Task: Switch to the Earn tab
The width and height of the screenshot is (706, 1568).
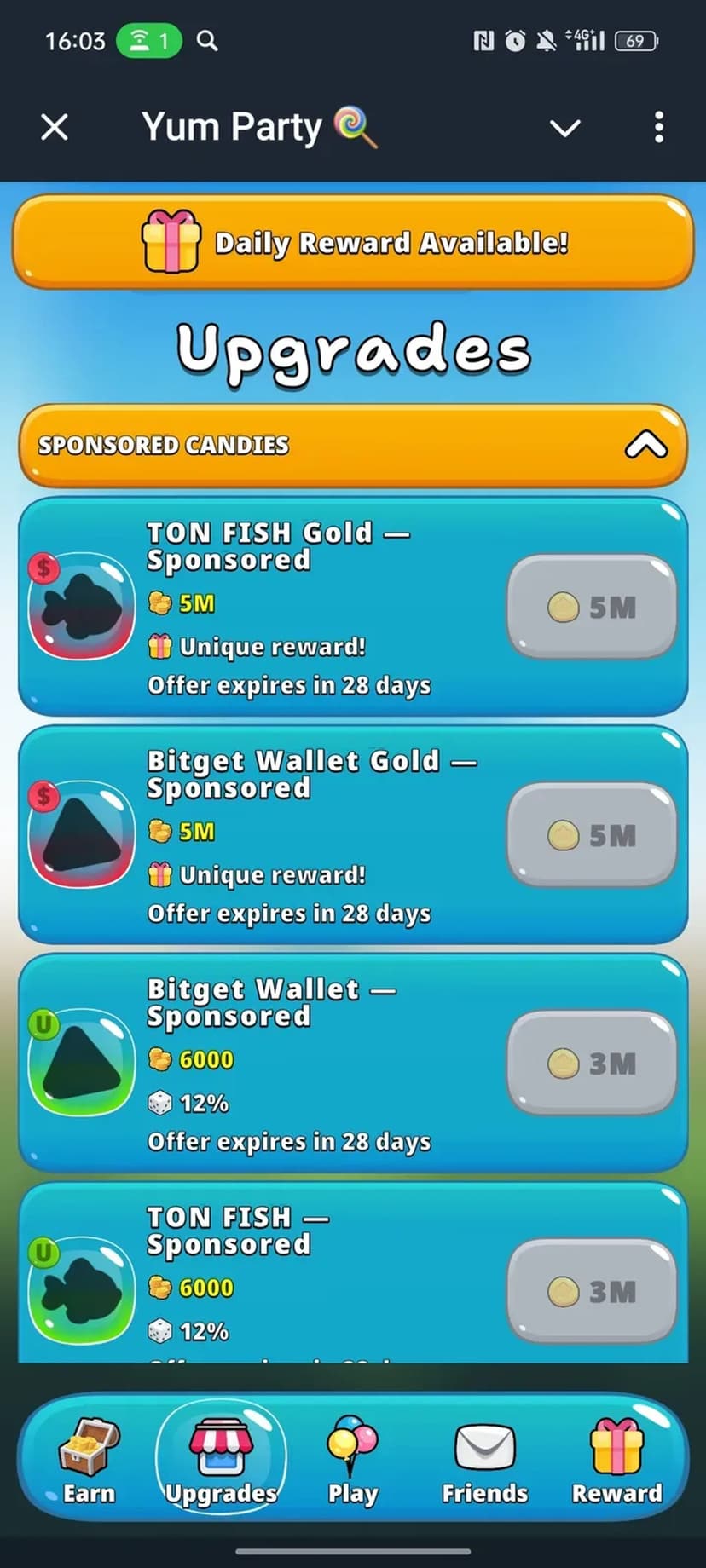Action: tap(89, 1460)
